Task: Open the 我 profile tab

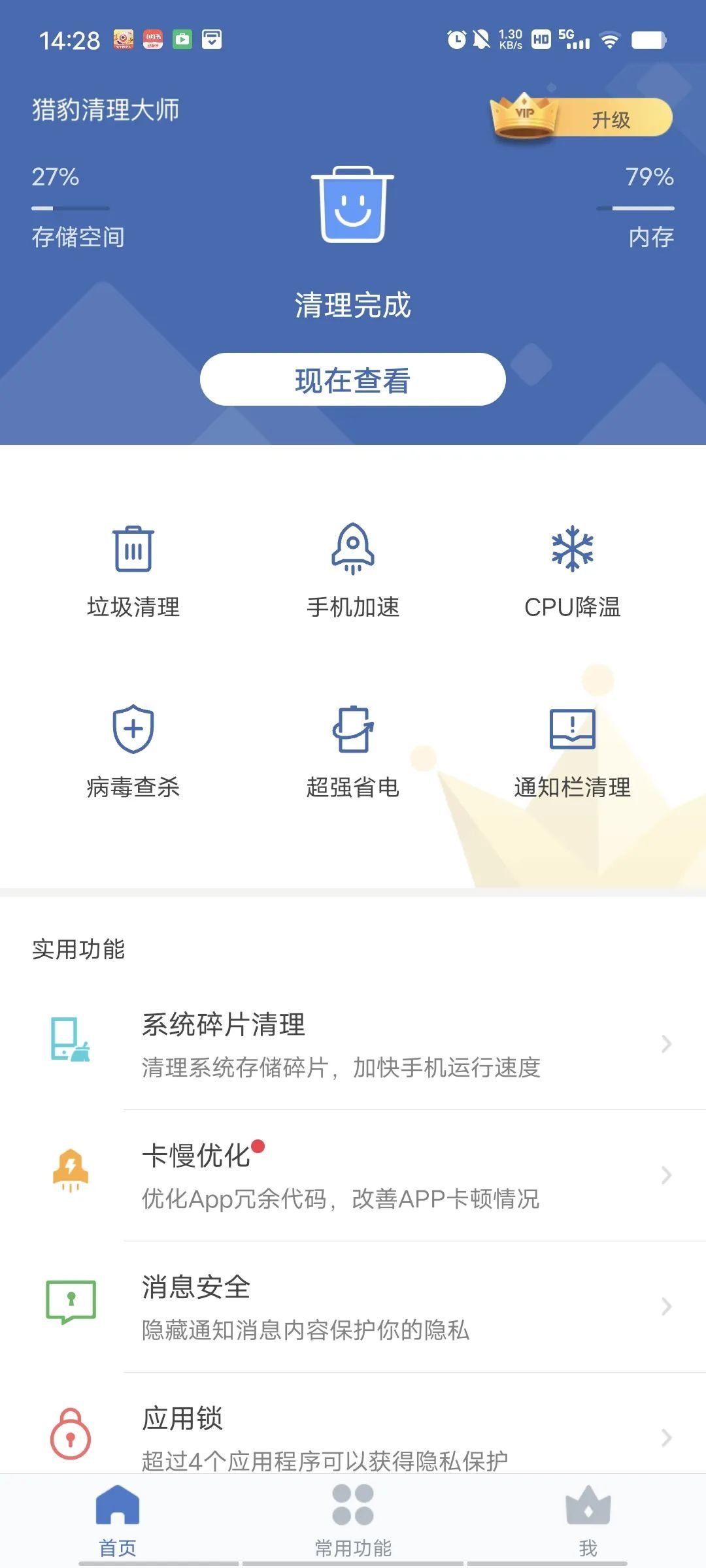Action: (x=588, y=1520)
